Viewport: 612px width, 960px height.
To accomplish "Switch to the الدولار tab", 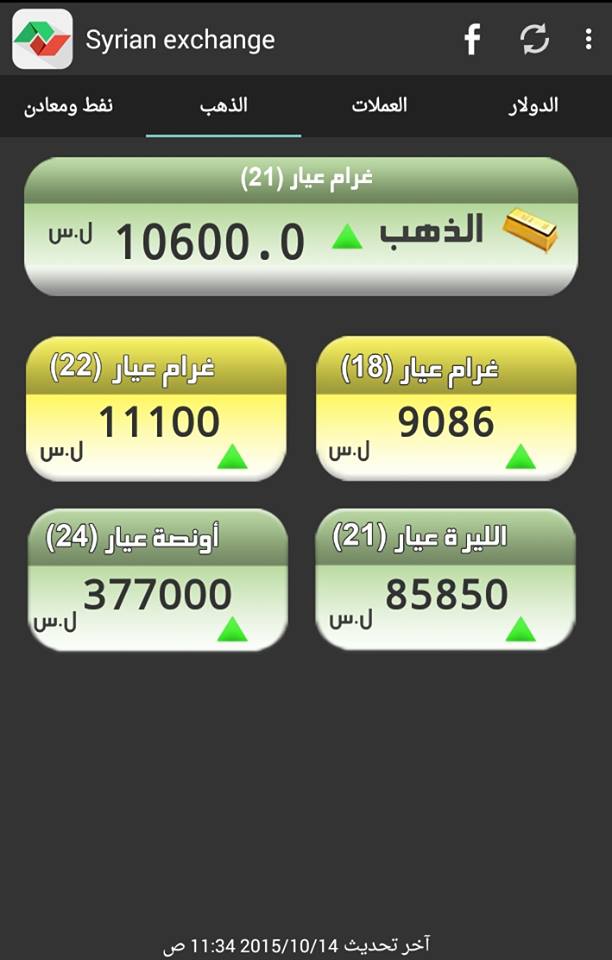I will (533, 105).
